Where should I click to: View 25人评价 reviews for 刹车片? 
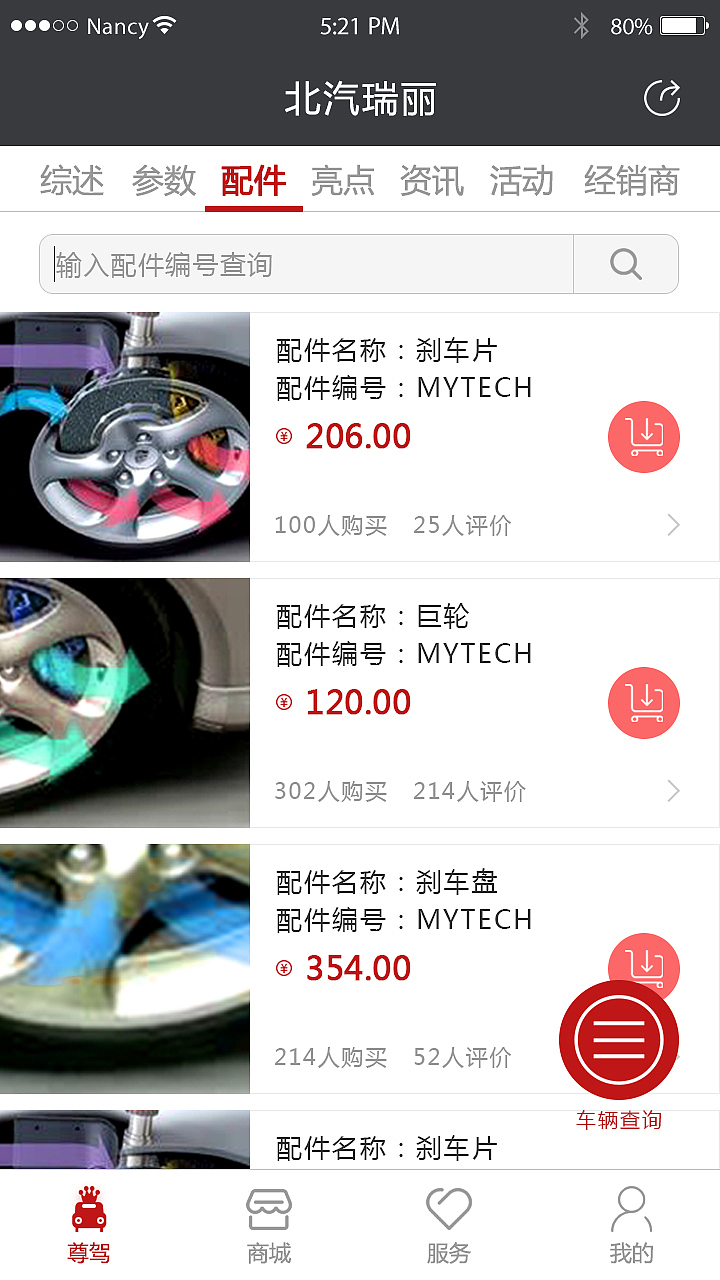click(459, 524)
